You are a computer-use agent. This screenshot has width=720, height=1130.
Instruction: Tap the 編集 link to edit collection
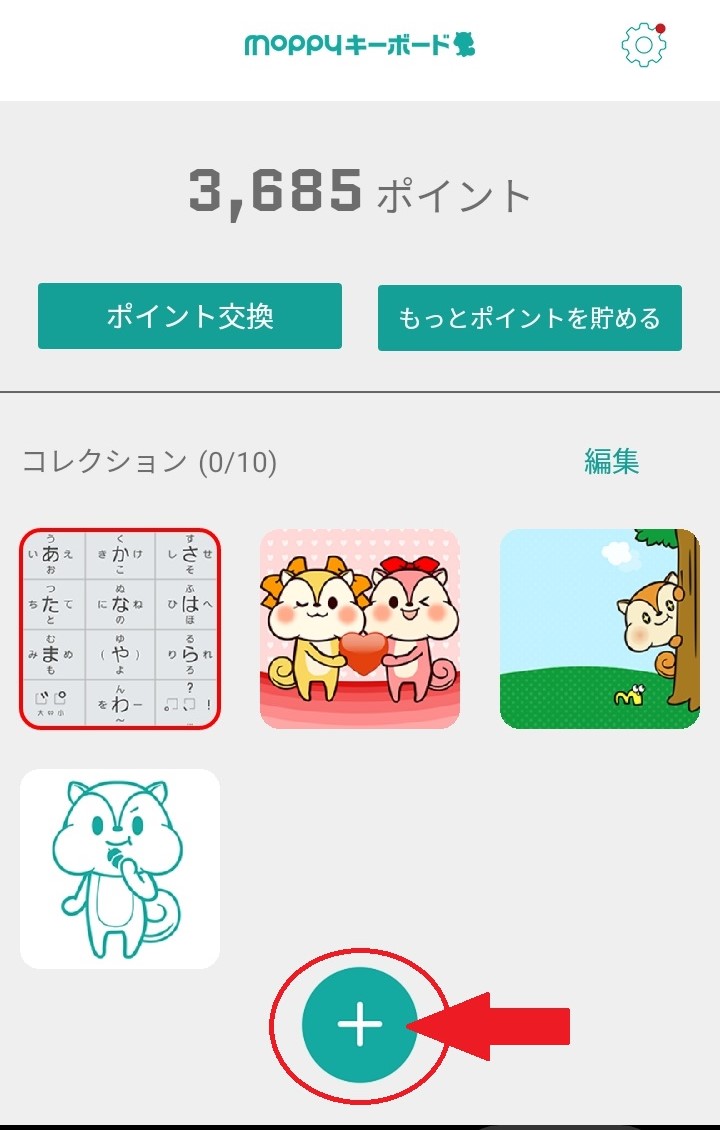pyautogui.click(x=611, y=461)
